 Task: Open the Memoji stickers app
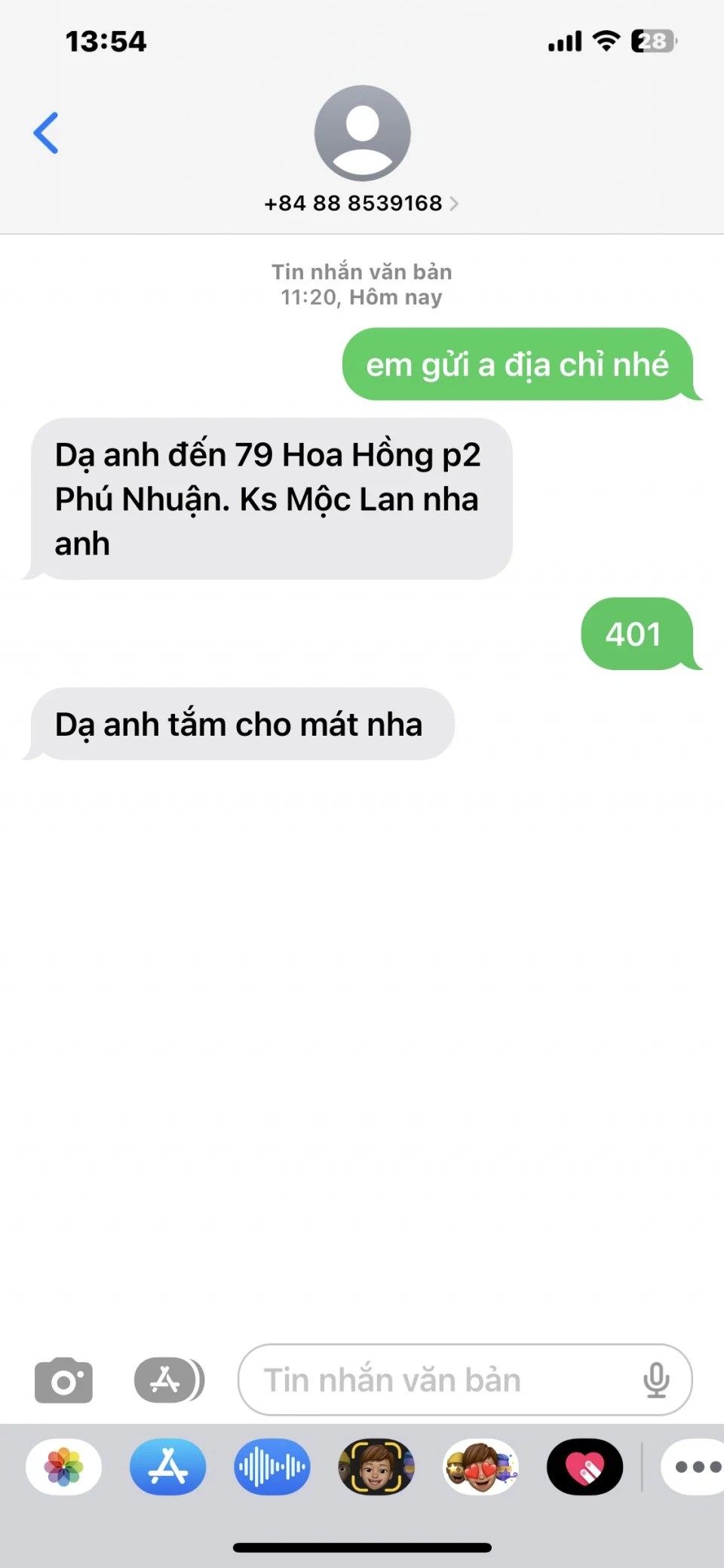click(x=480, y=1467)
